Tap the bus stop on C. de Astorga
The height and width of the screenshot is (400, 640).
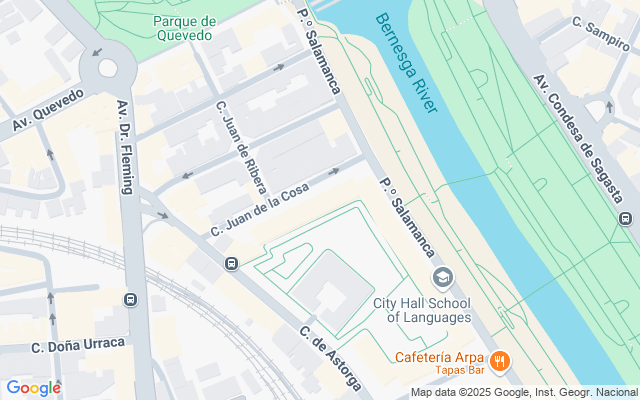coord(232,264)
